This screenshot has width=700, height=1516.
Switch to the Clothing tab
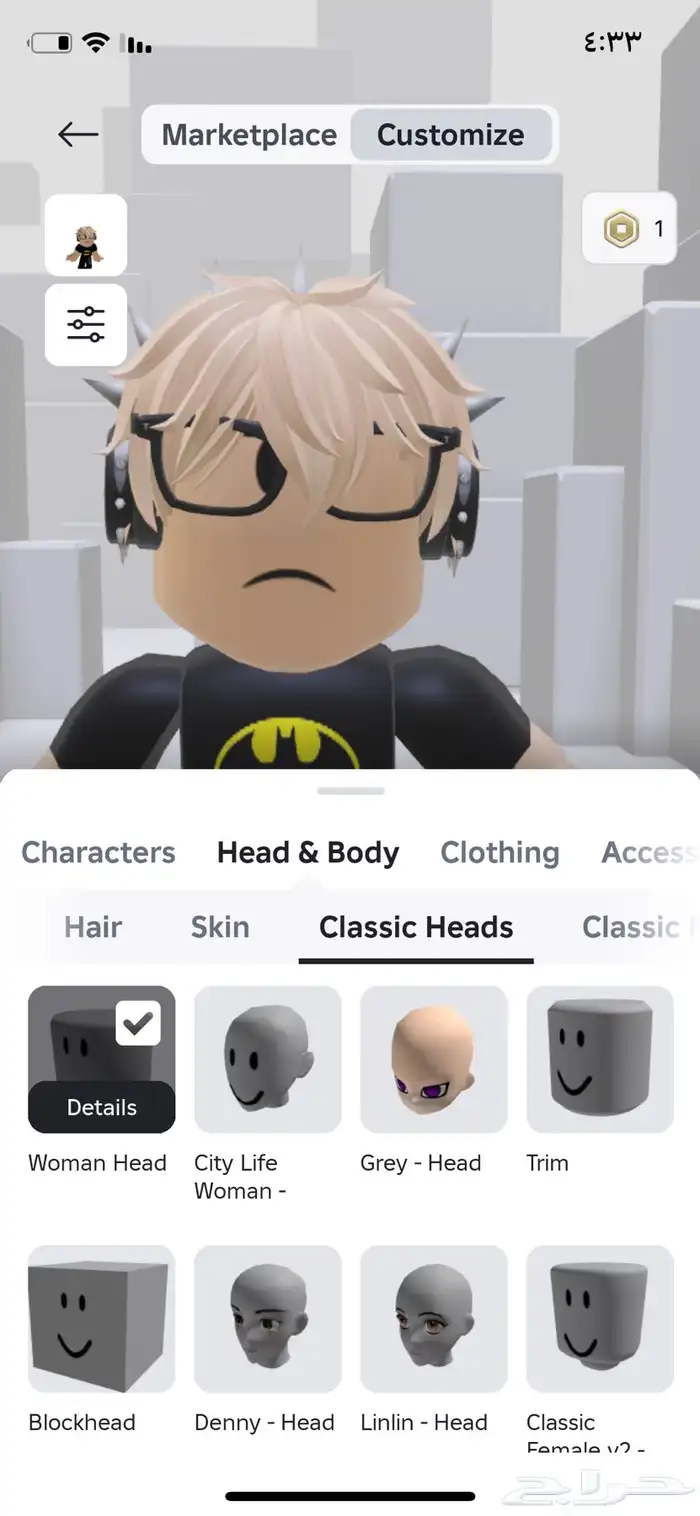(499, 852)
